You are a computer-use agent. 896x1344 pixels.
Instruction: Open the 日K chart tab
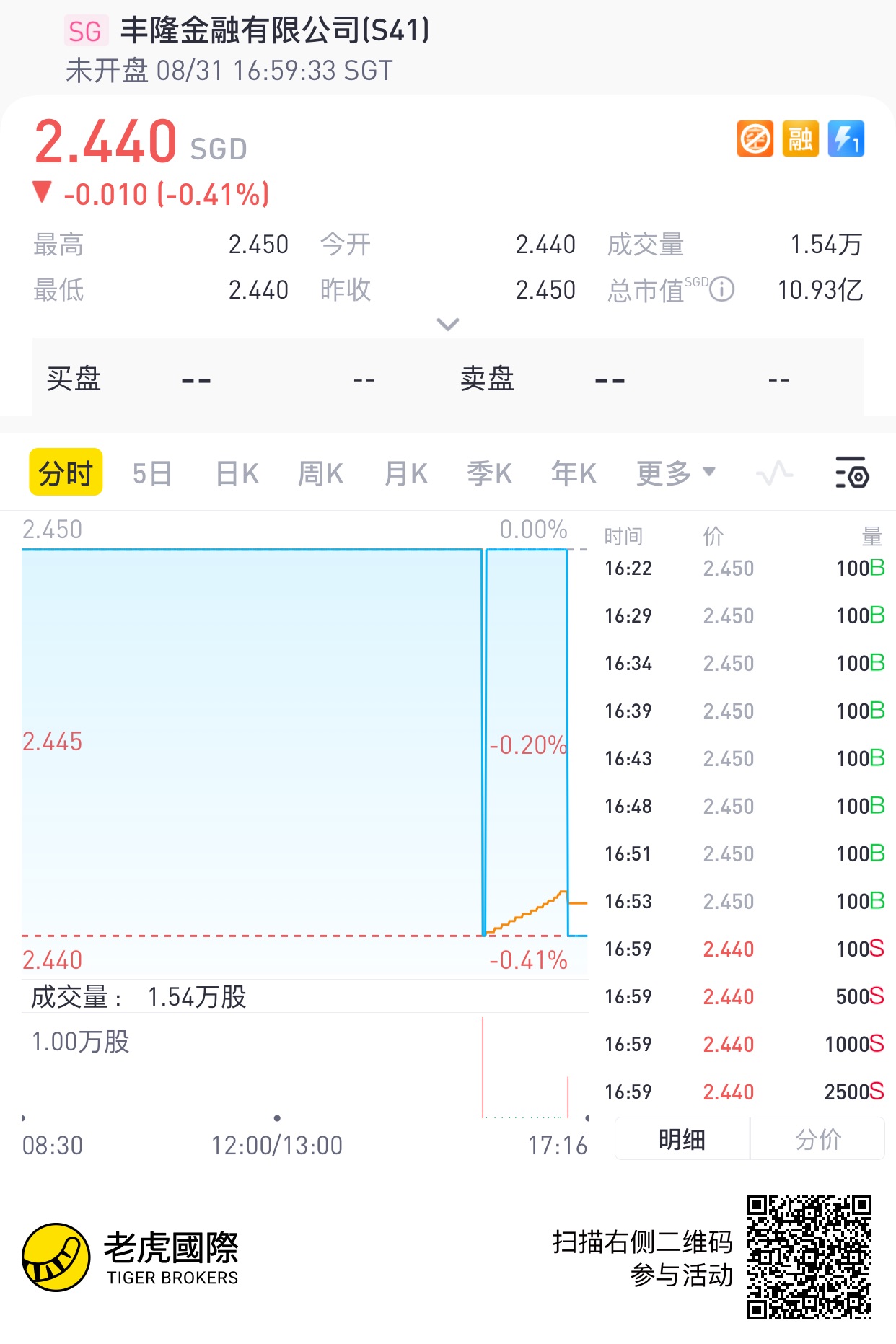click(237, 474)
